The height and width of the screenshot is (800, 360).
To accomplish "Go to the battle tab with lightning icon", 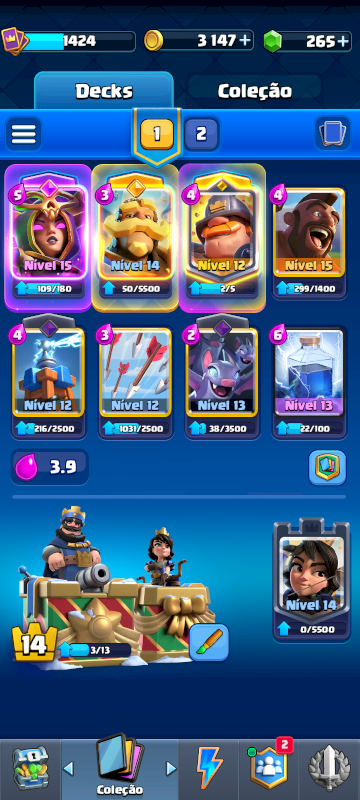I will (x=209, y=768).
